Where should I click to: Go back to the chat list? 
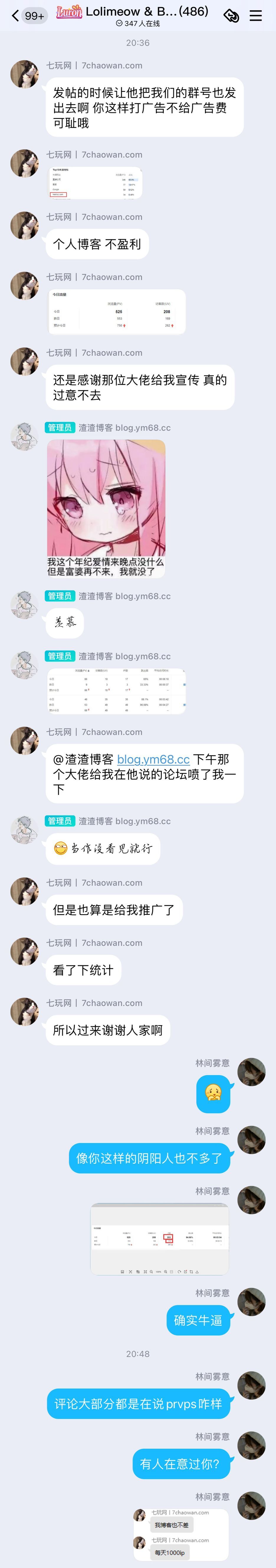[x=15, y=15]
